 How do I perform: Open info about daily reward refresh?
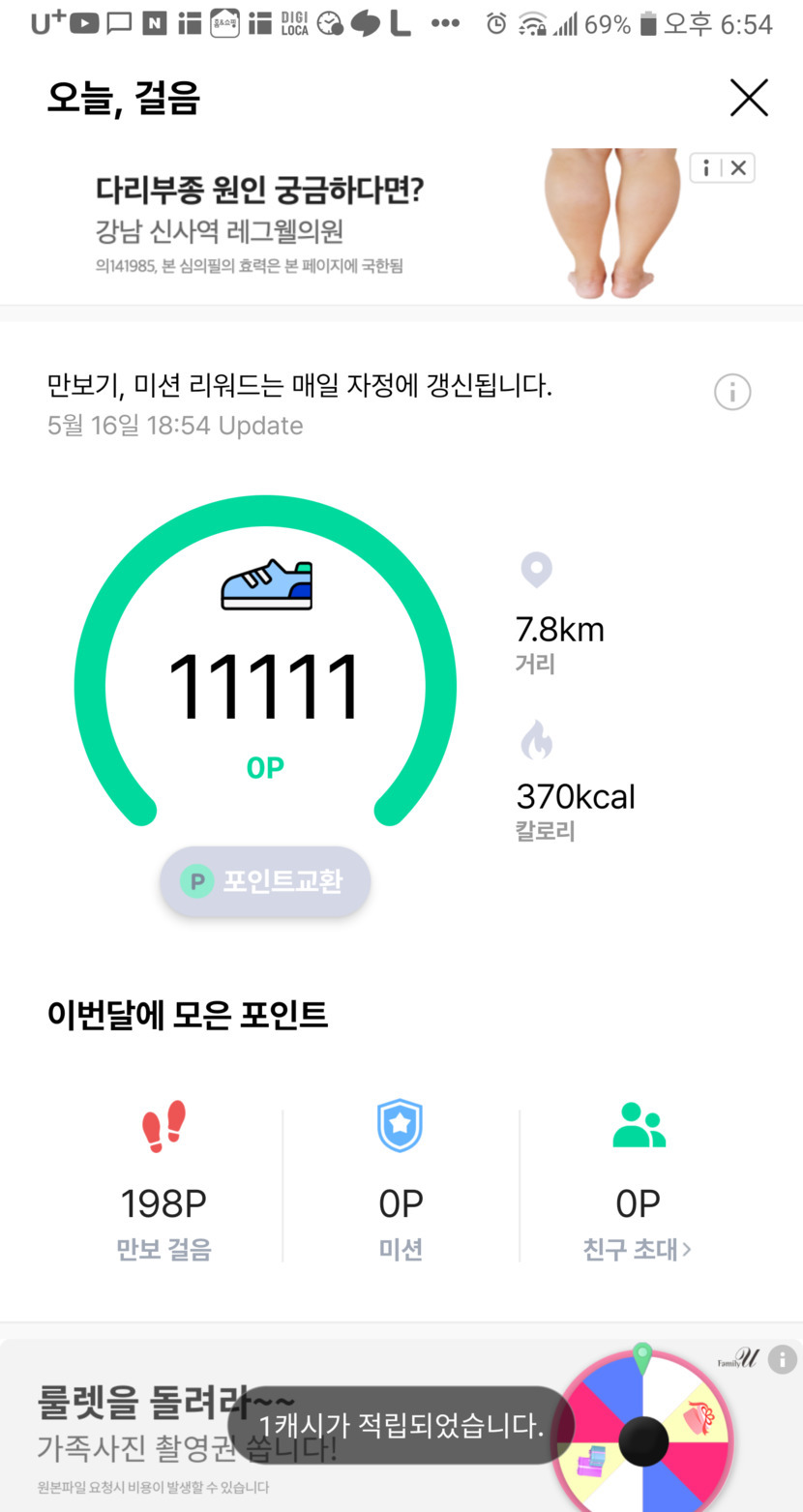732,393
